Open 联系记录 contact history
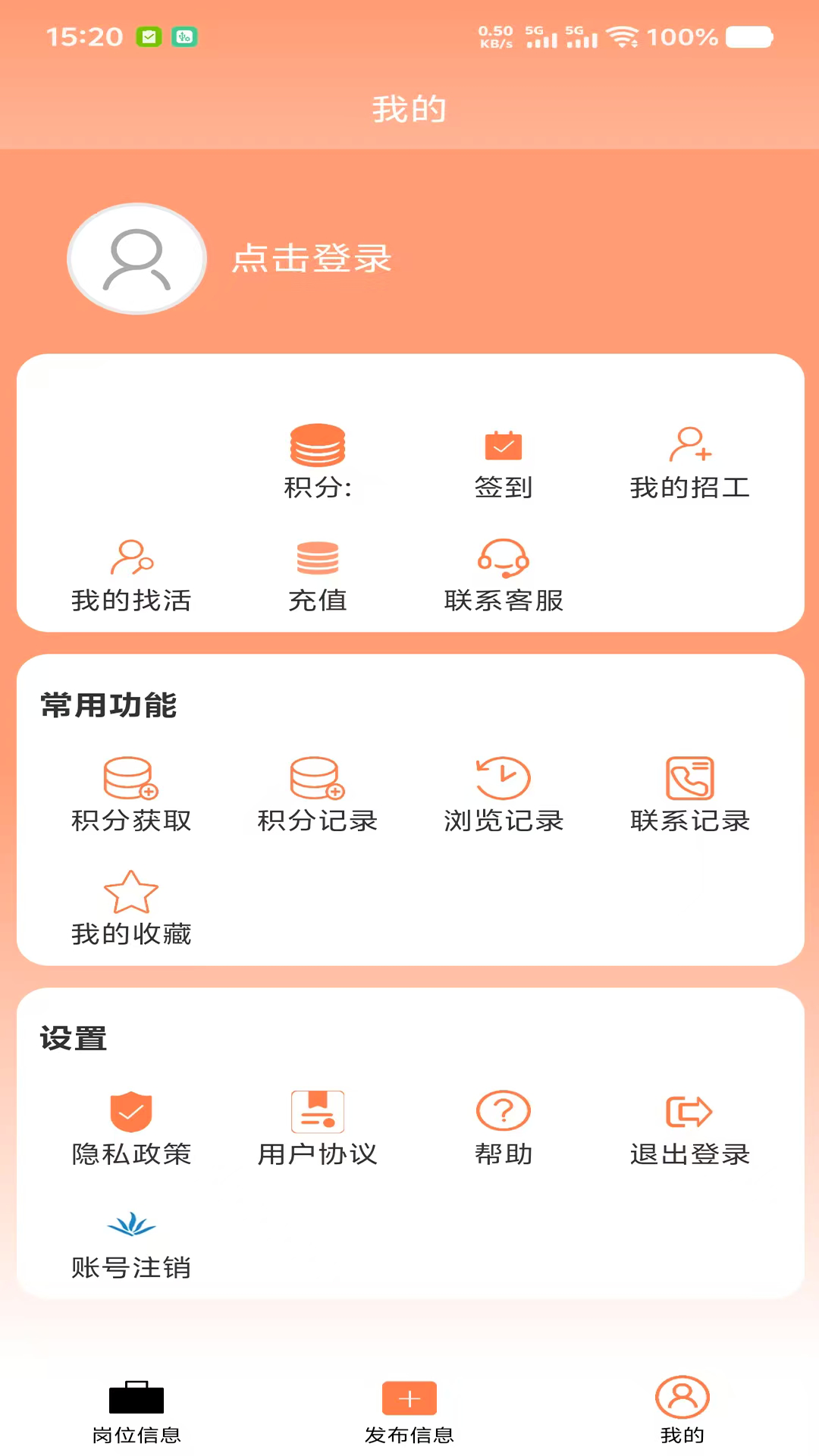 tap(690, 795)
